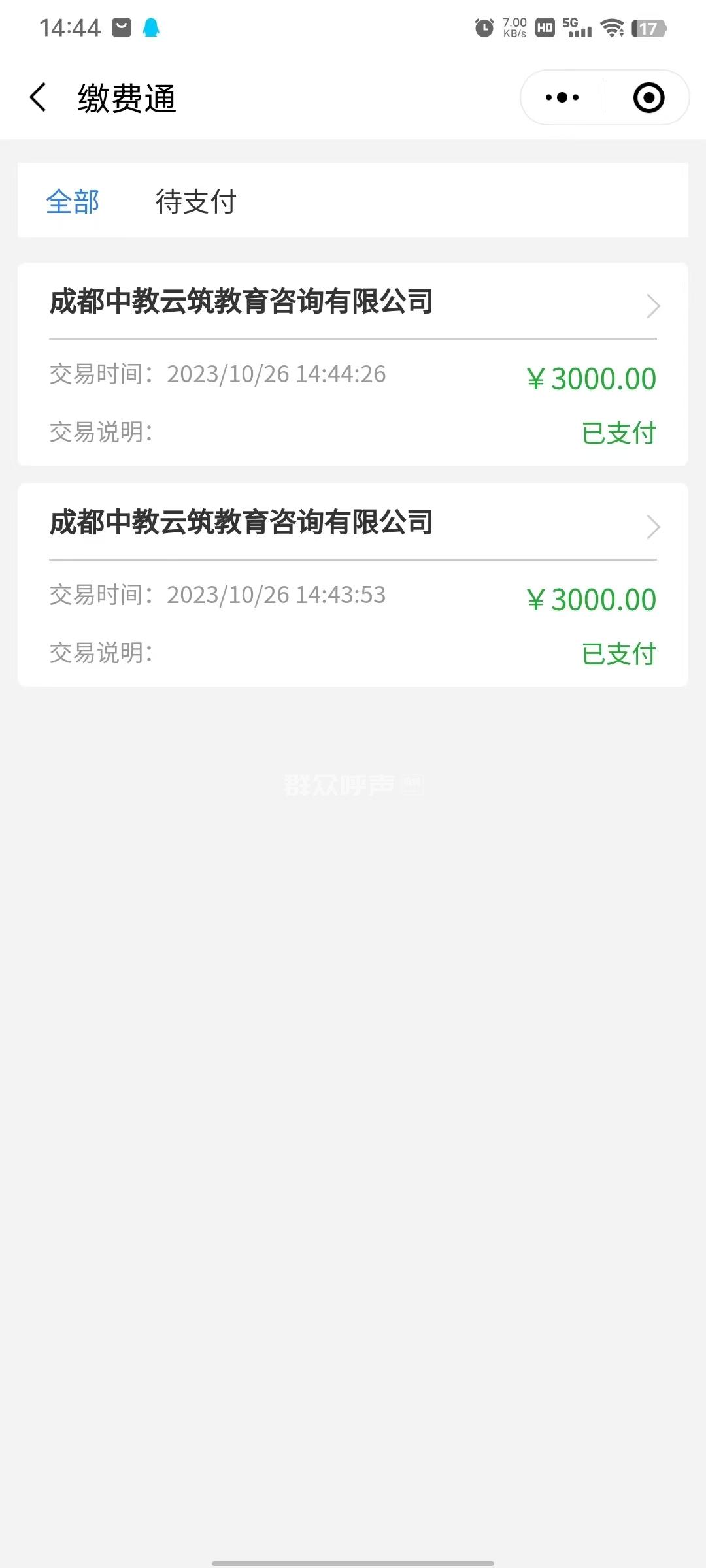Screen dimensions: 706x1568
Task: Open the mini program more-options menu
Action: pyautogui.click(x=562, y=98)
